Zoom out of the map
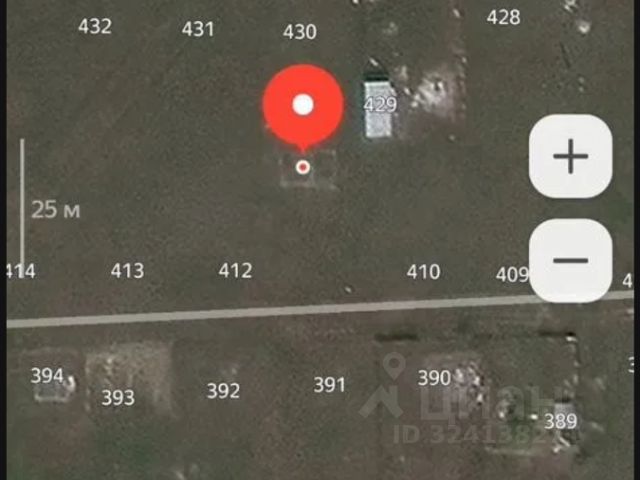Screen dimensions: 640x480 [x=570, y=260]
